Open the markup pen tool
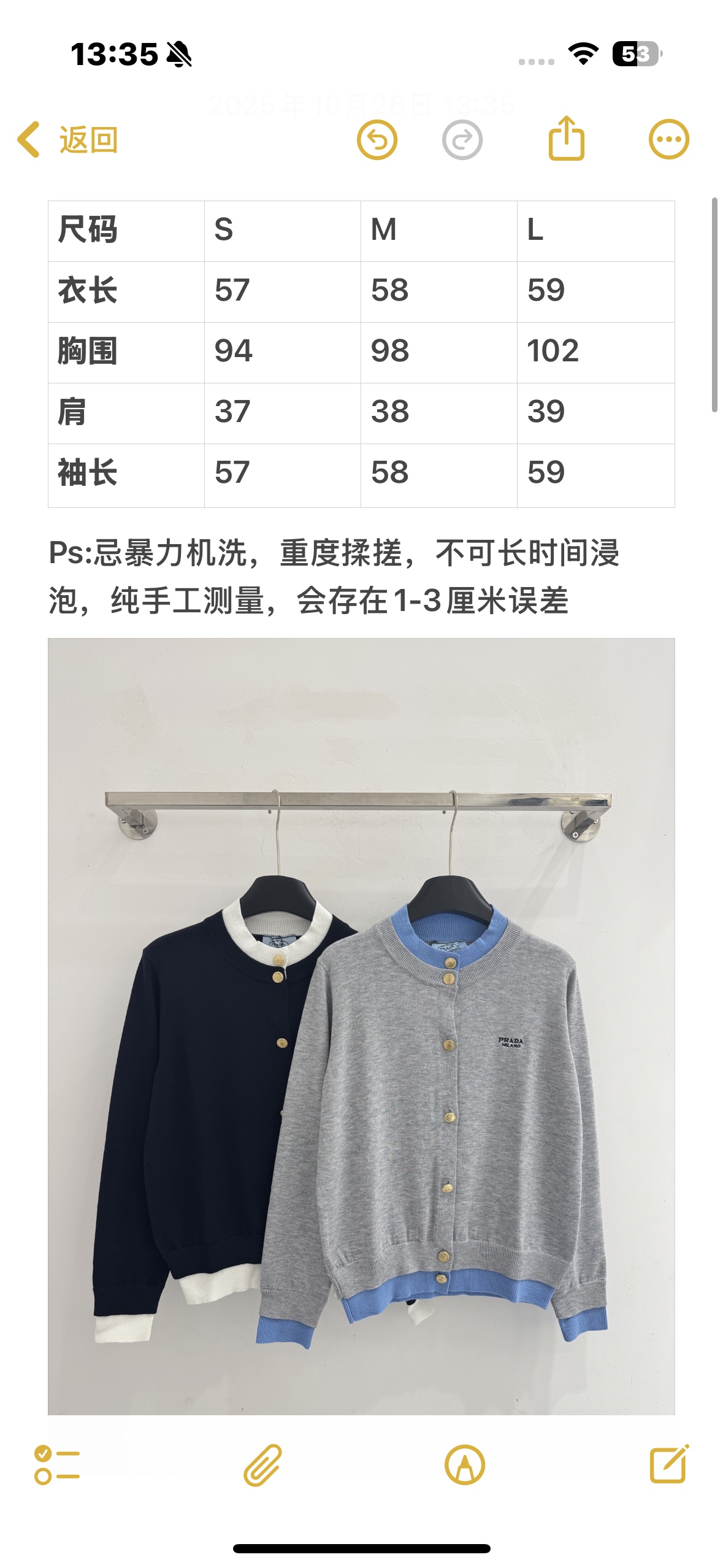Screen dimensions: 723x1568 coord(464,1465)
